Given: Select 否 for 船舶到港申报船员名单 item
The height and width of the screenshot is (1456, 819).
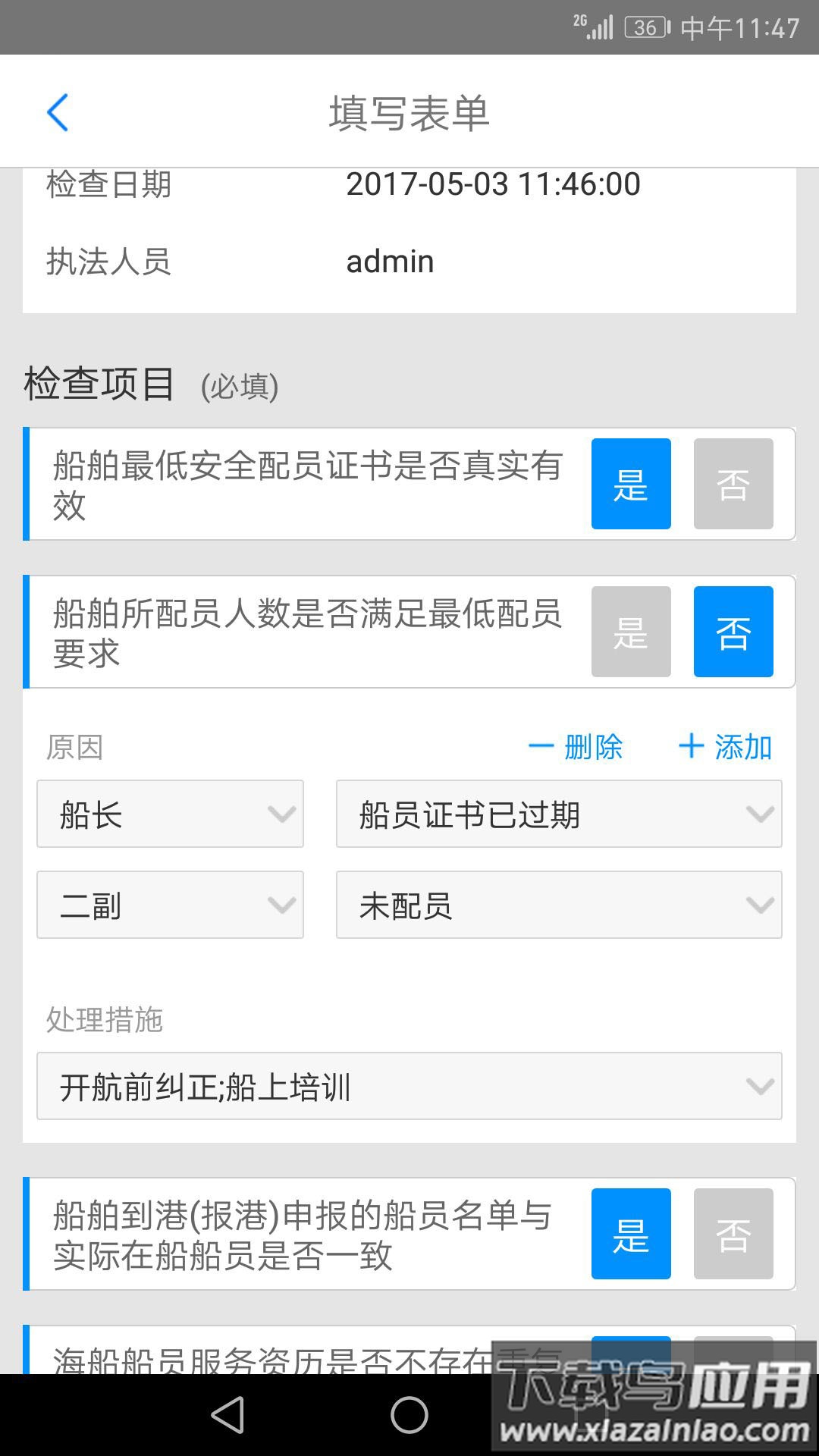Looking at the screenshot, I should pyautogui.click(x=733, y=1234).
